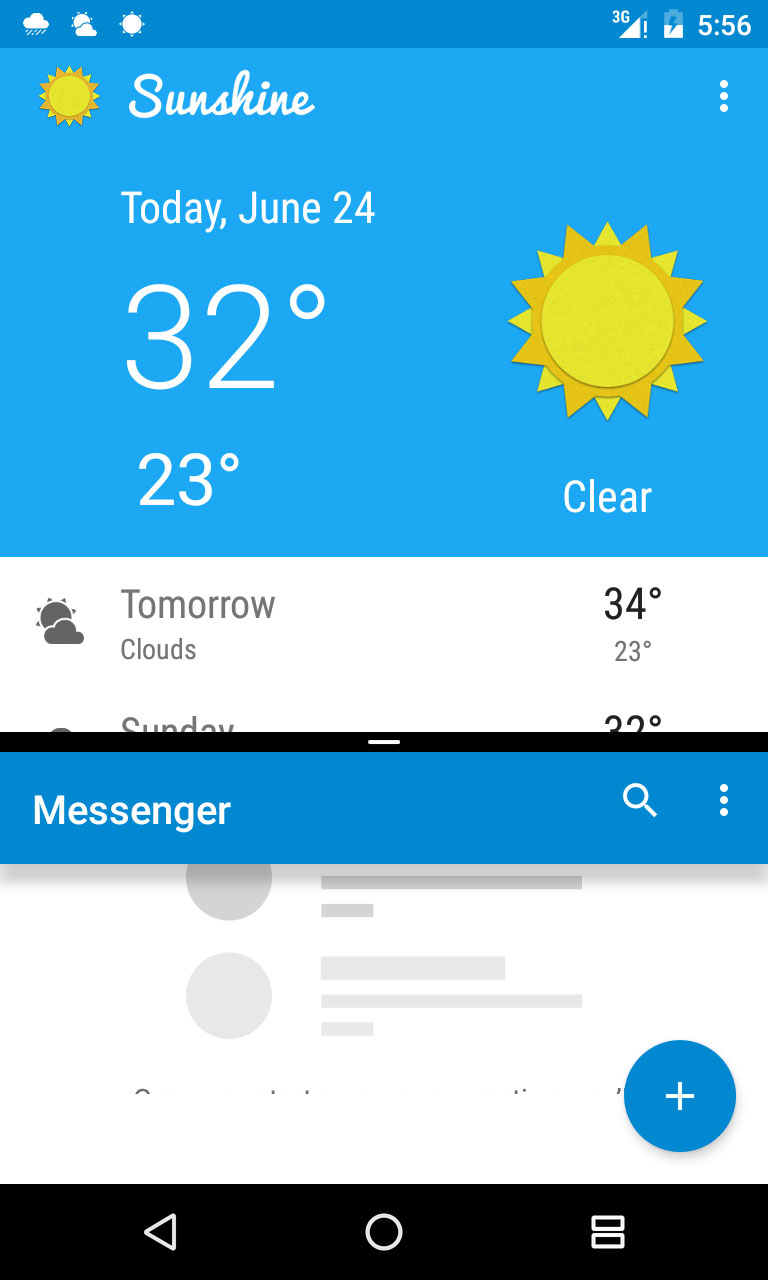Open the Sunshine app overflow menu
768x1280 pixels.
click(723, 97)
